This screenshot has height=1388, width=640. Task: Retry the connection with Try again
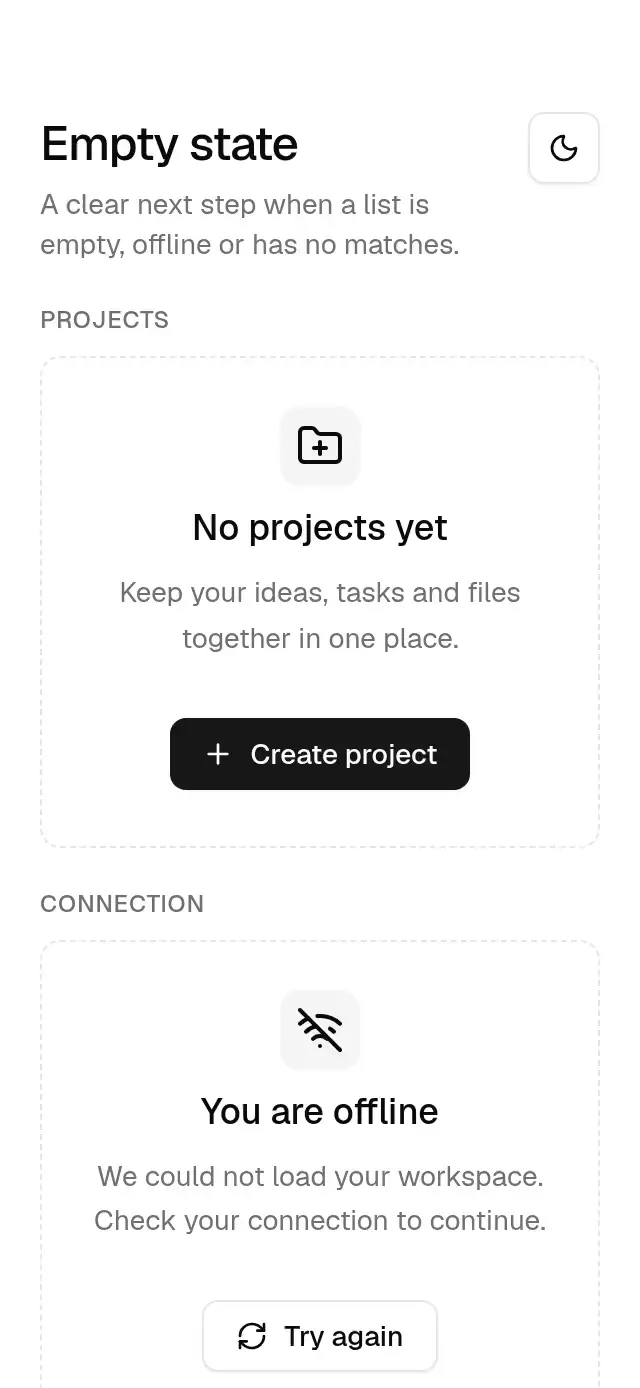point(320,1336)
